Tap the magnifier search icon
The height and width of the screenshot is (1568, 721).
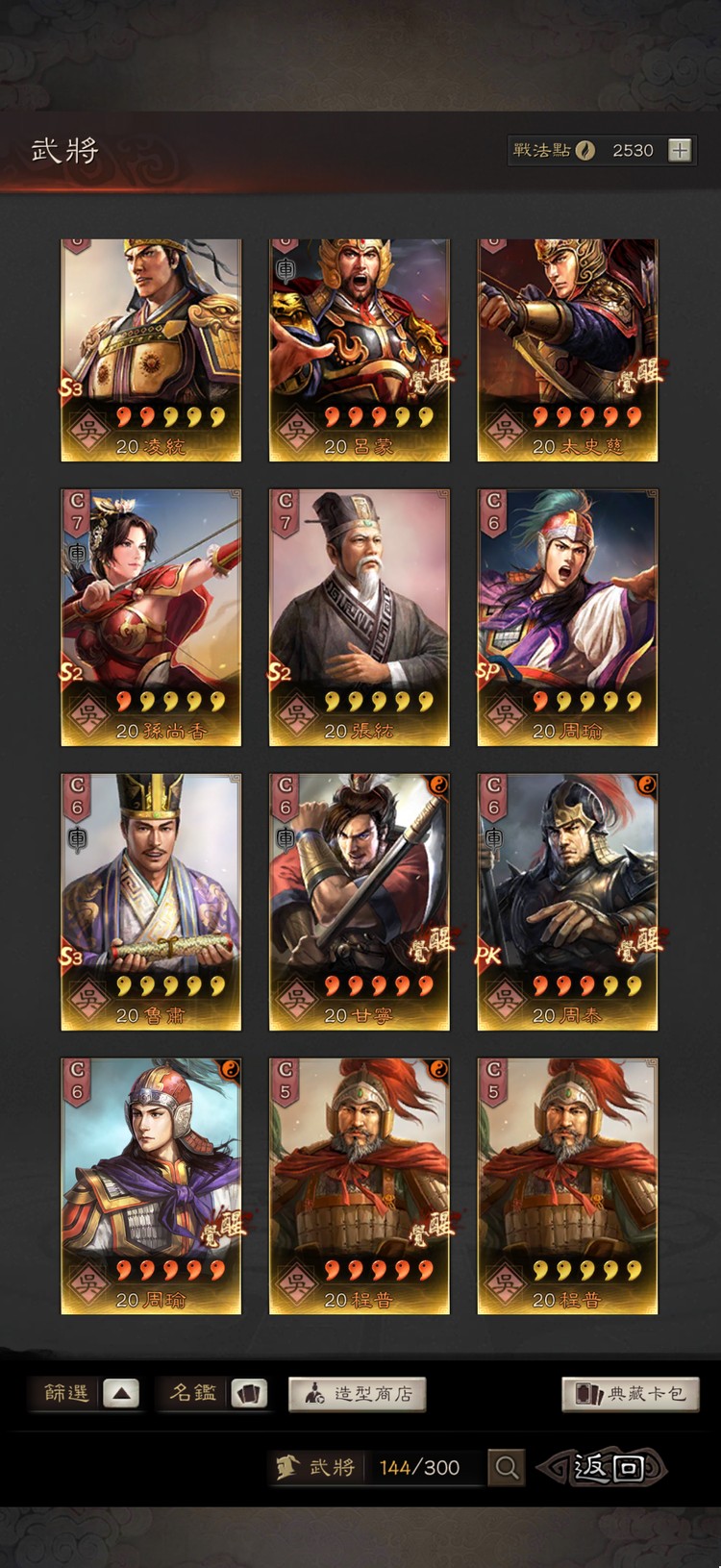coord(507,1467)
